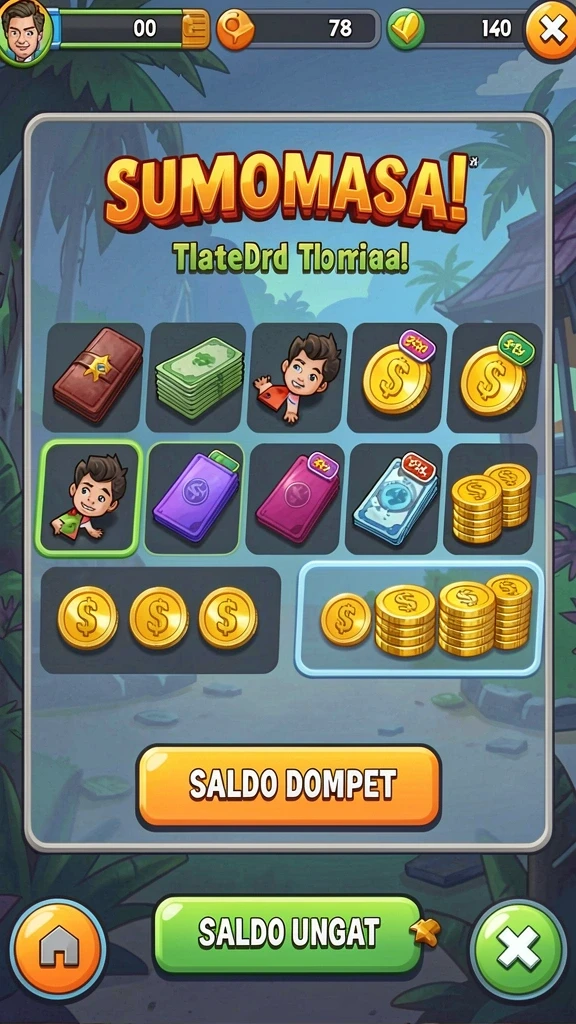Tap the Saldo Ungat button
This screenshot has width=576, height=1024.
click(288, 934)
